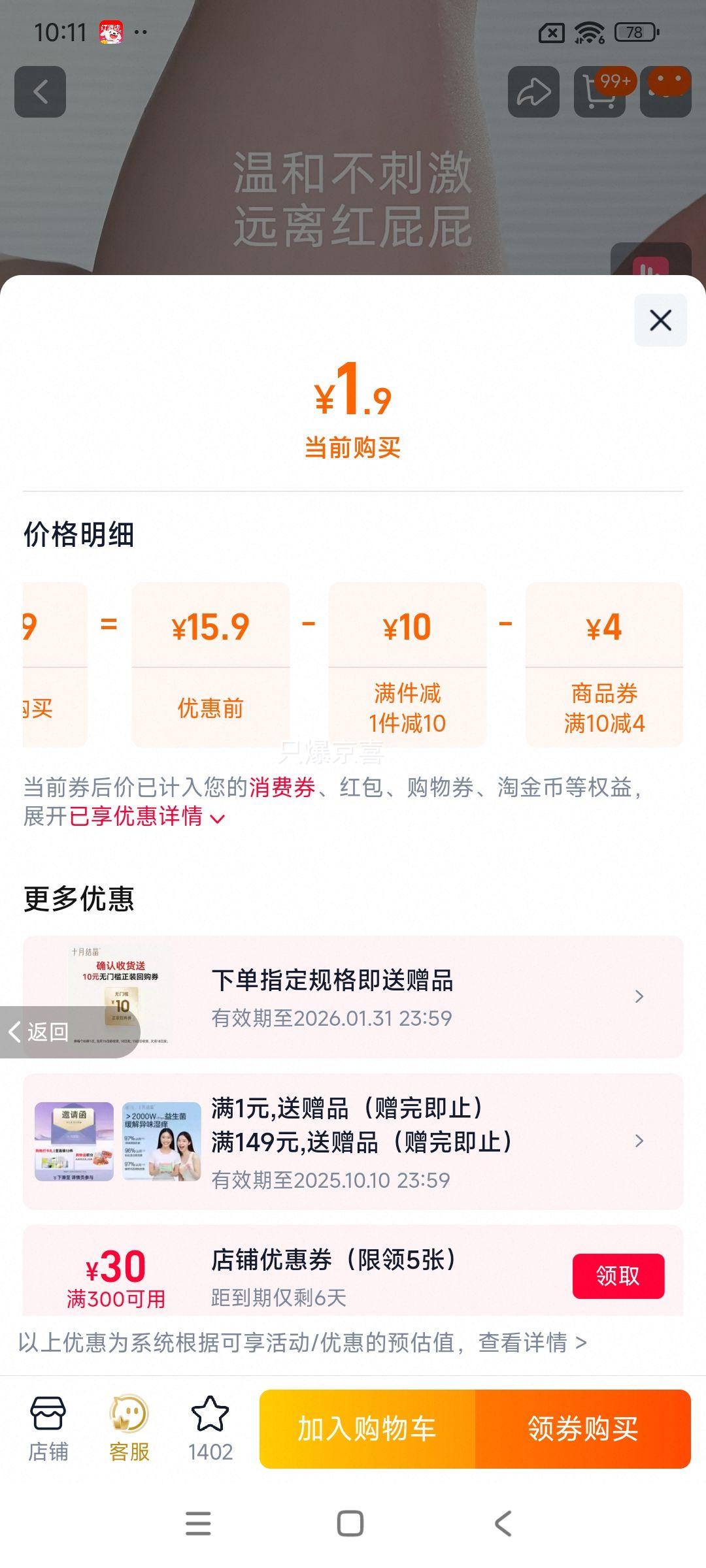Contact 客服 customer service
The width and height of the screenshot is (706, 1568).
pyautogui.click(x=129, y=1428)
